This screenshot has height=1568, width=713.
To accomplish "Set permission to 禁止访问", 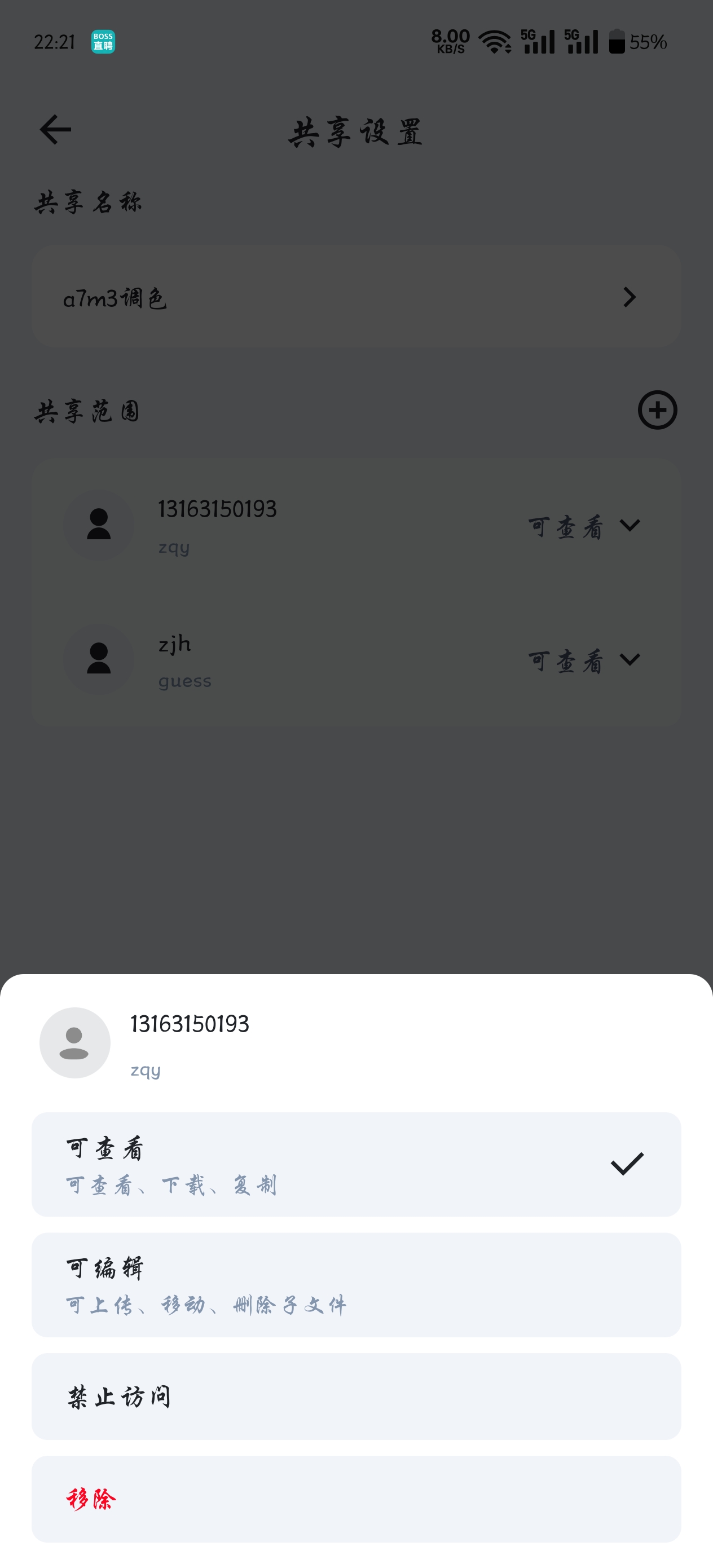I will [x=355, y=1397].
